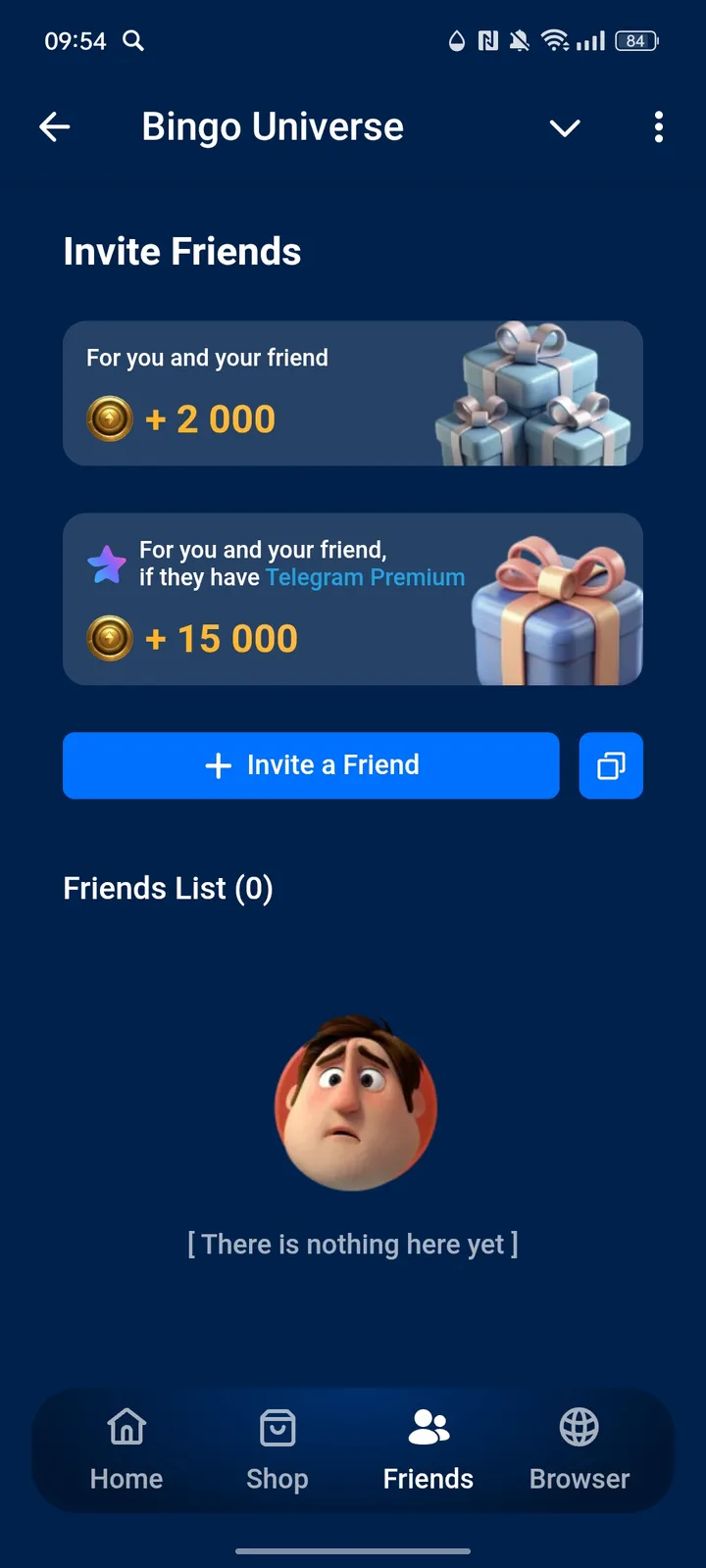Select the Shop bag icon
Screen dimensions: 706x1568
pyautogui.click(x=277, y=1427)
